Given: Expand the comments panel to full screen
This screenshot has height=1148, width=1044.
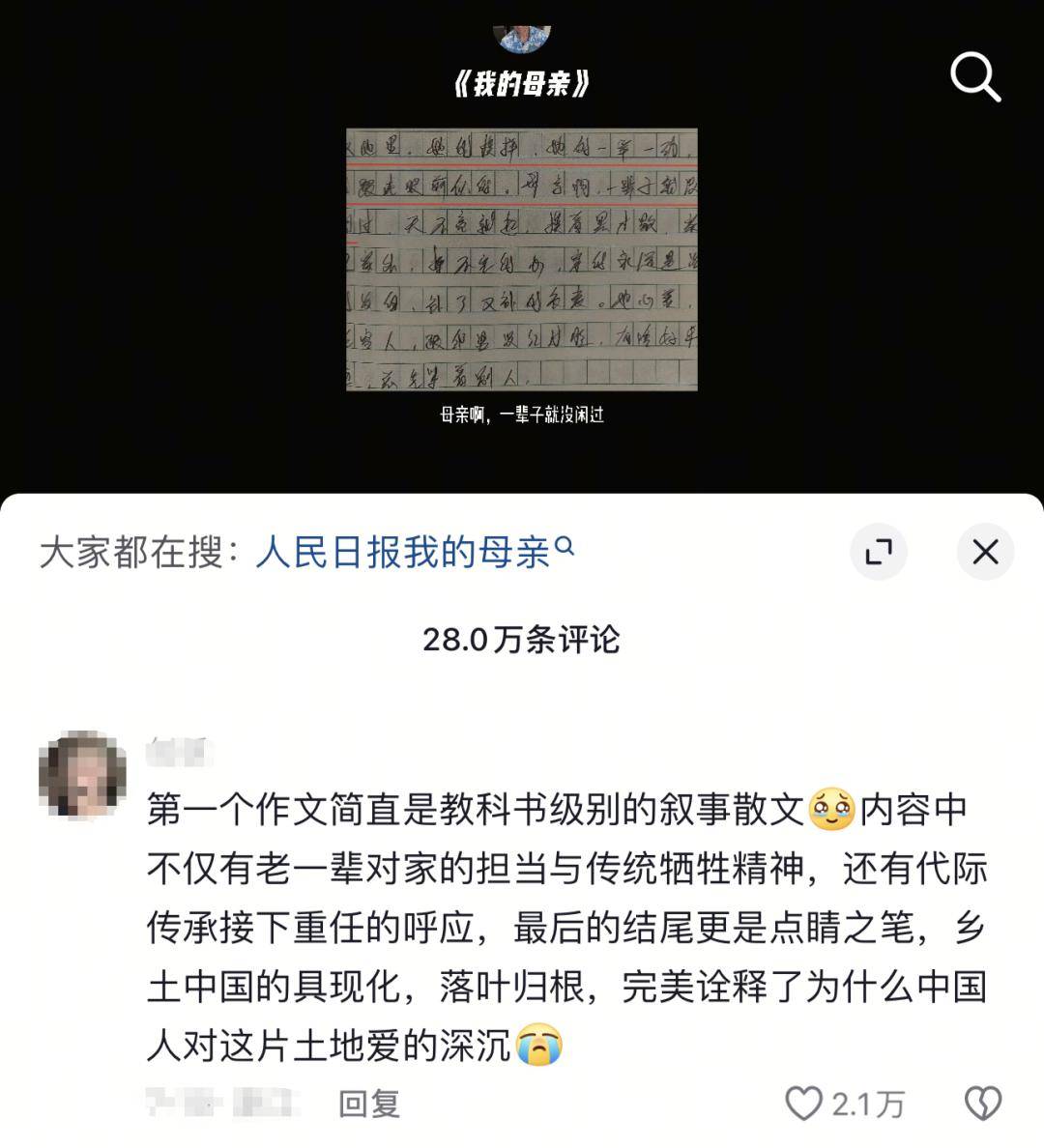Looking at the screenshot, I should coord(878,552).
